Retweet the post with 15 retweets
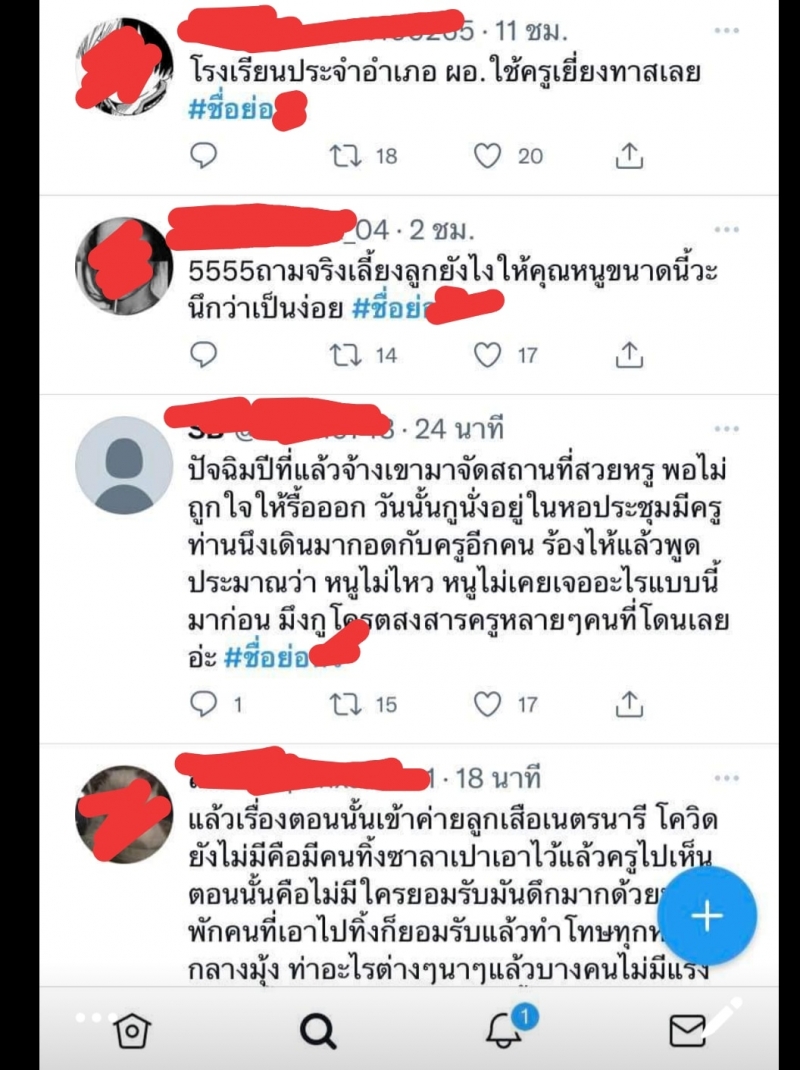The image size is (800, 1070). (347, 705)
